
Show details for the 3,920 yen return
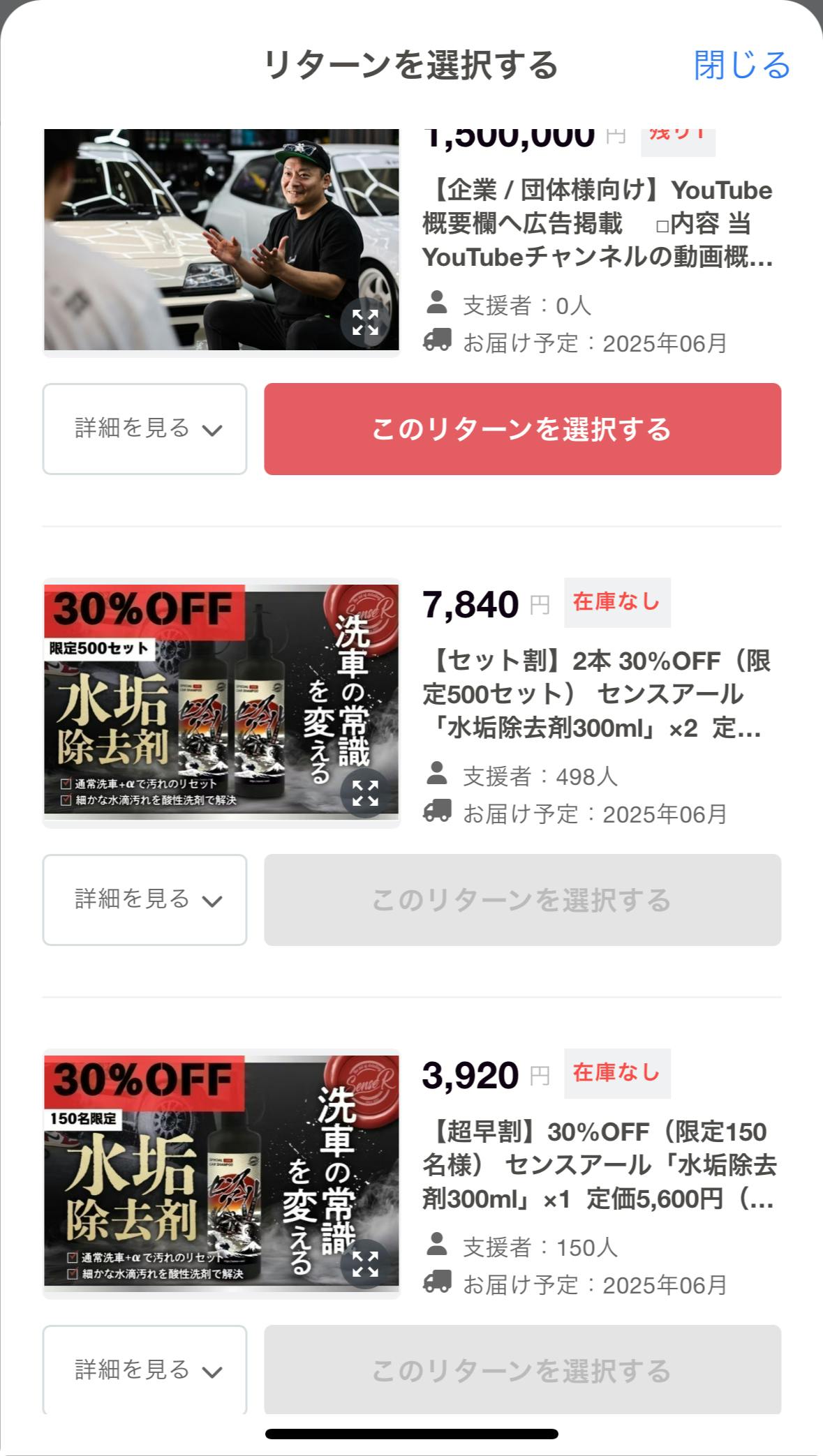(145, 1369)
